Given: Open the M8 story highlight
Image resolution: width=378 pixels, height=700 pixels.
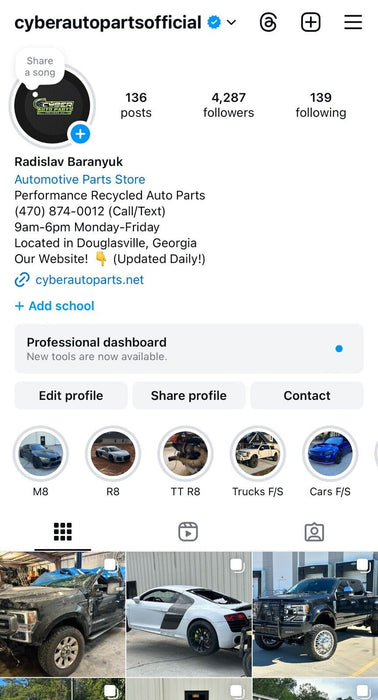Looking at the screenshot, I should [41, 454].
